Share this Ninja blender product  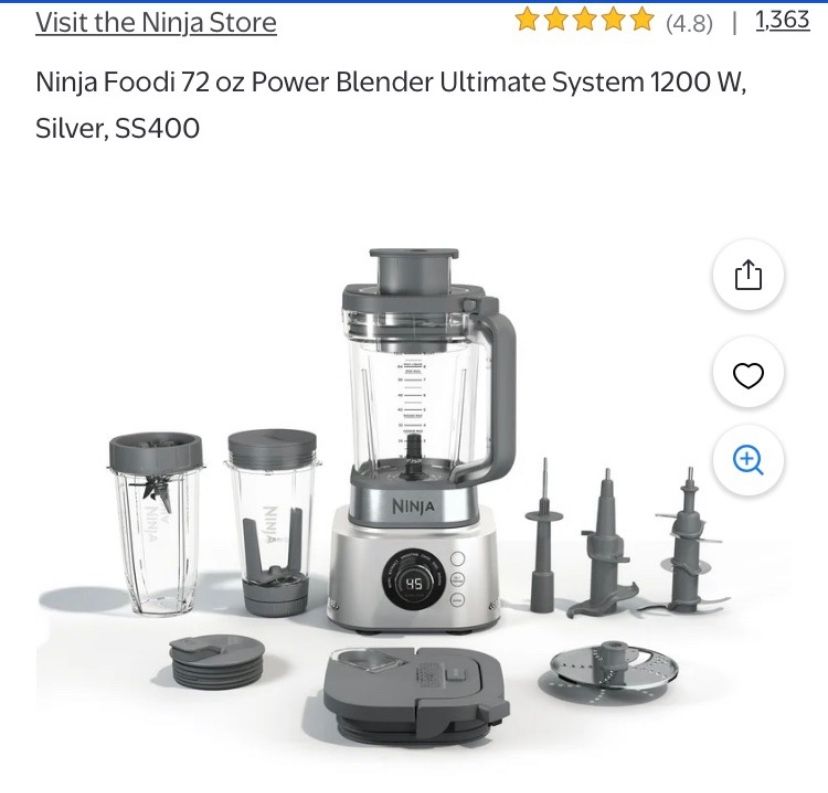click(748, 275)
